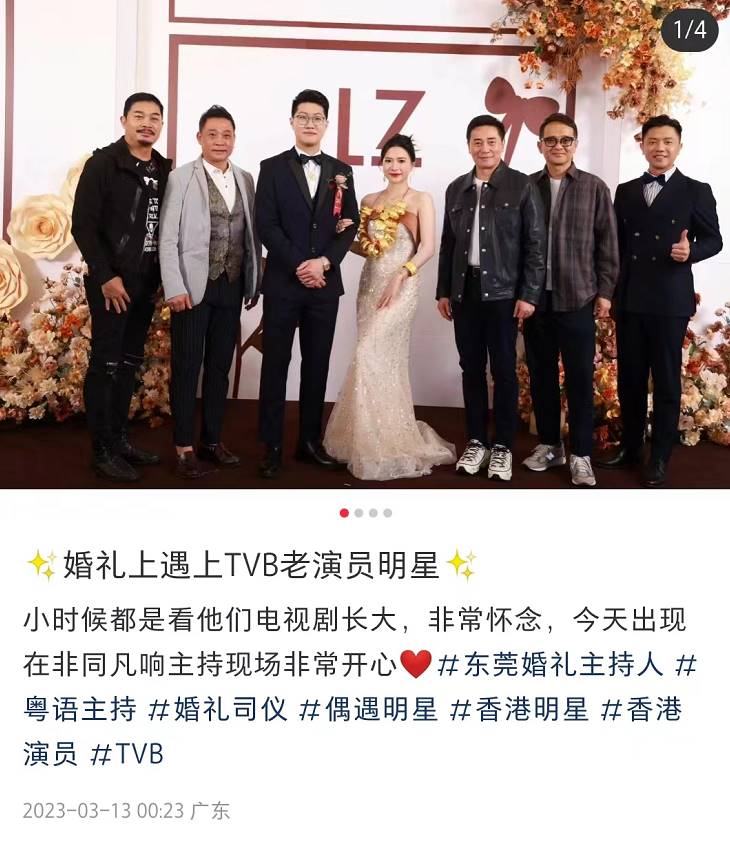Viewport: 730px width, 849px height.
Task: Open hashtag #偶遇明星
Action: (x=369, y=709)
